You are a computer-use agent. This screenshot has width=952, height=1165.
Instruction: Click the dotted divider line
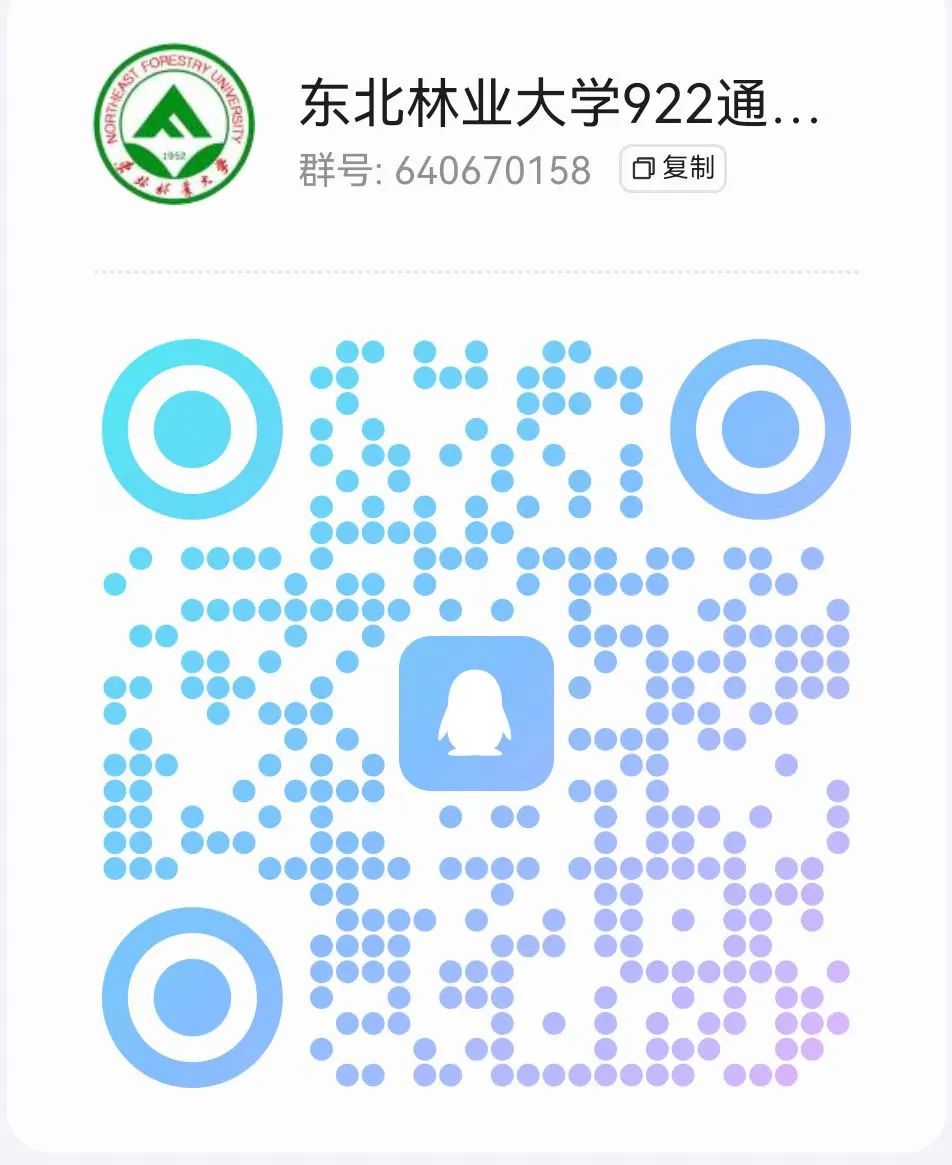tap(476, 270)
